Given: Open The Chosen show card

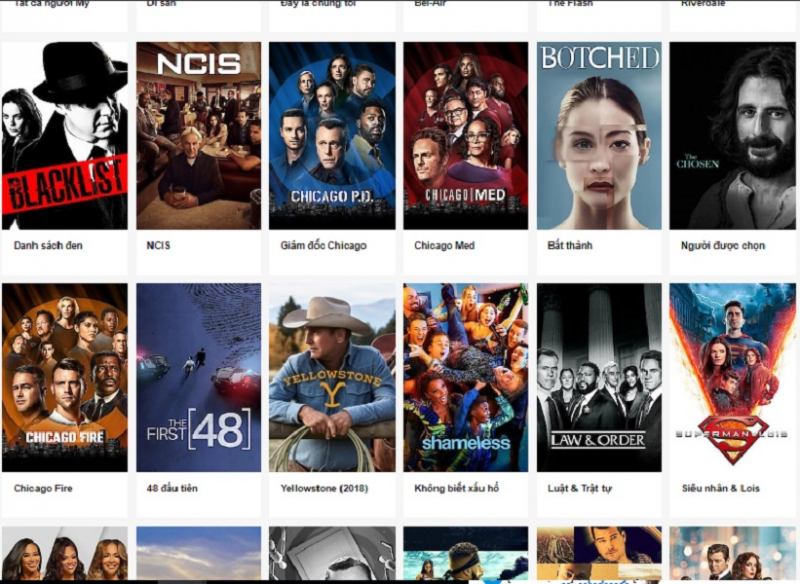Looking at the screenshot, I should [x=733, y=135].
